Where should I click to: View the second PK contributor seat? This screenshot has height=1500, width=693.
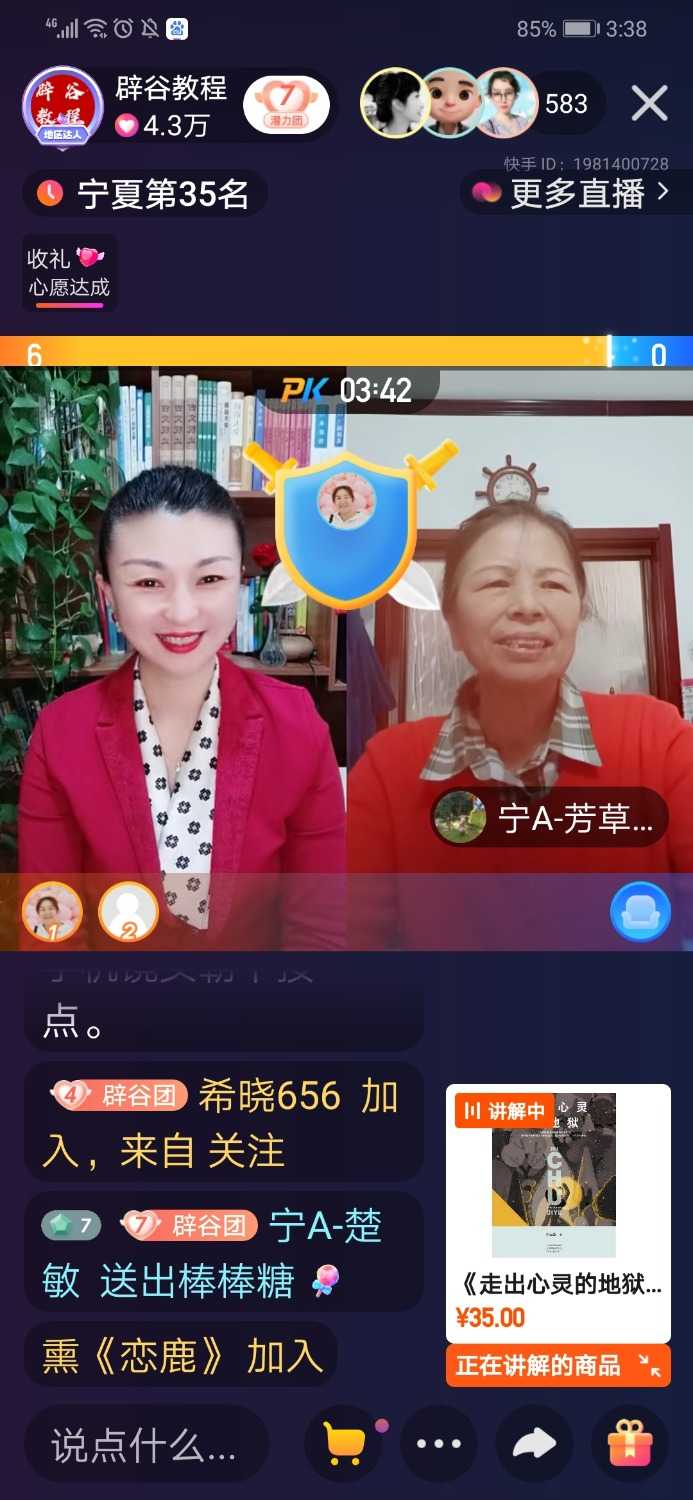128,911
